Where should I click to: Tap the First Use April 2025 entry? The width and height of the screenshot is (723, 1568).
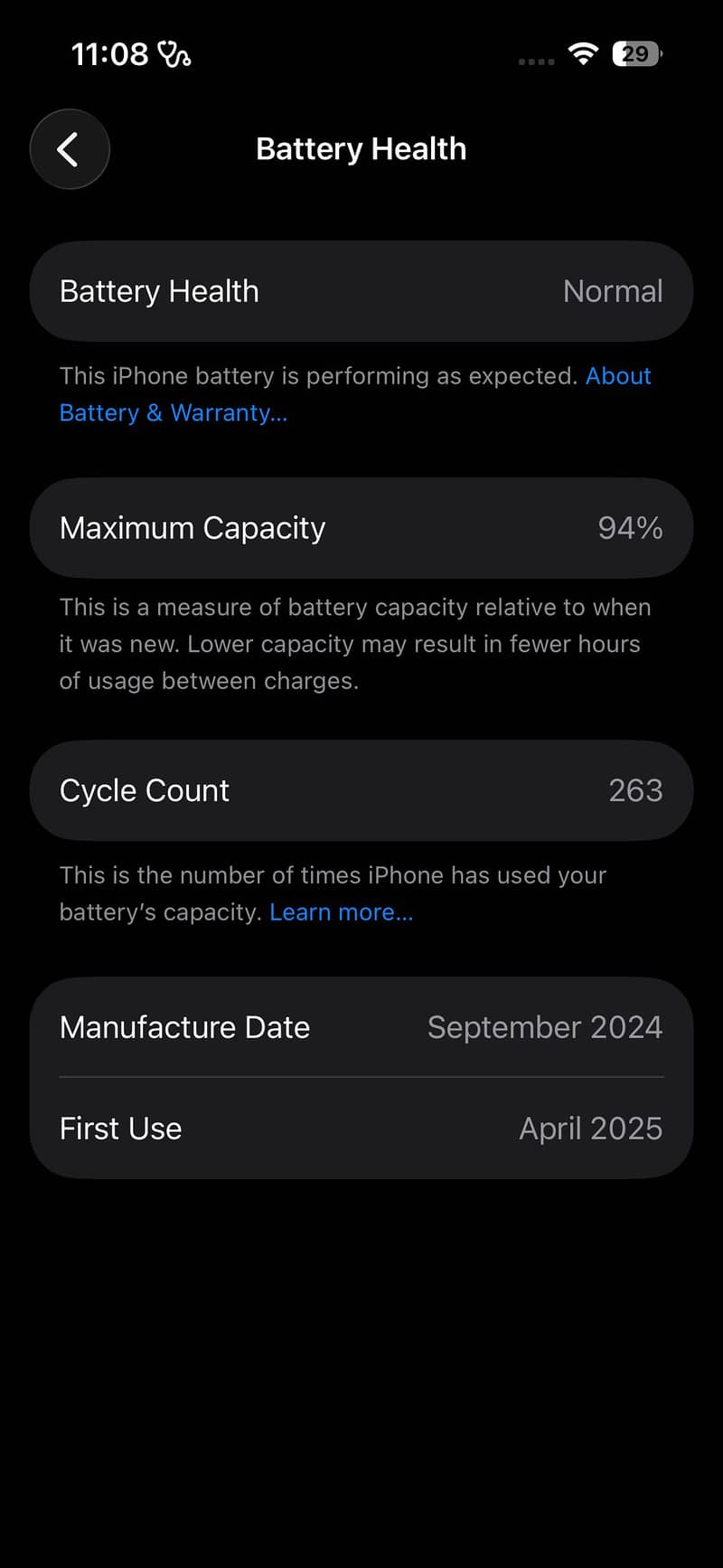361,1129
